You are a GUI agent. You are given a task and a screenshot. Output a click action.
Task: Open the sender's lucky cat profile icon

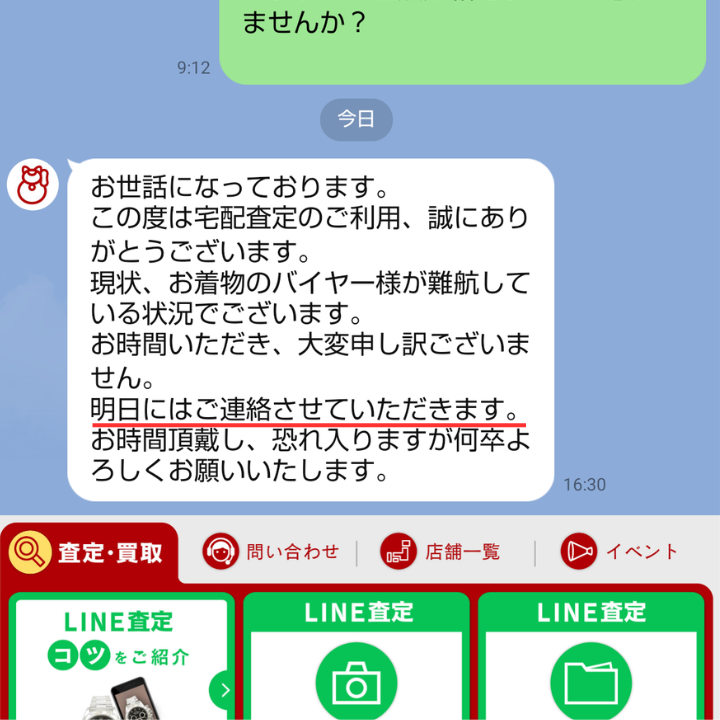pyautogui.click(x=33, y=185)
